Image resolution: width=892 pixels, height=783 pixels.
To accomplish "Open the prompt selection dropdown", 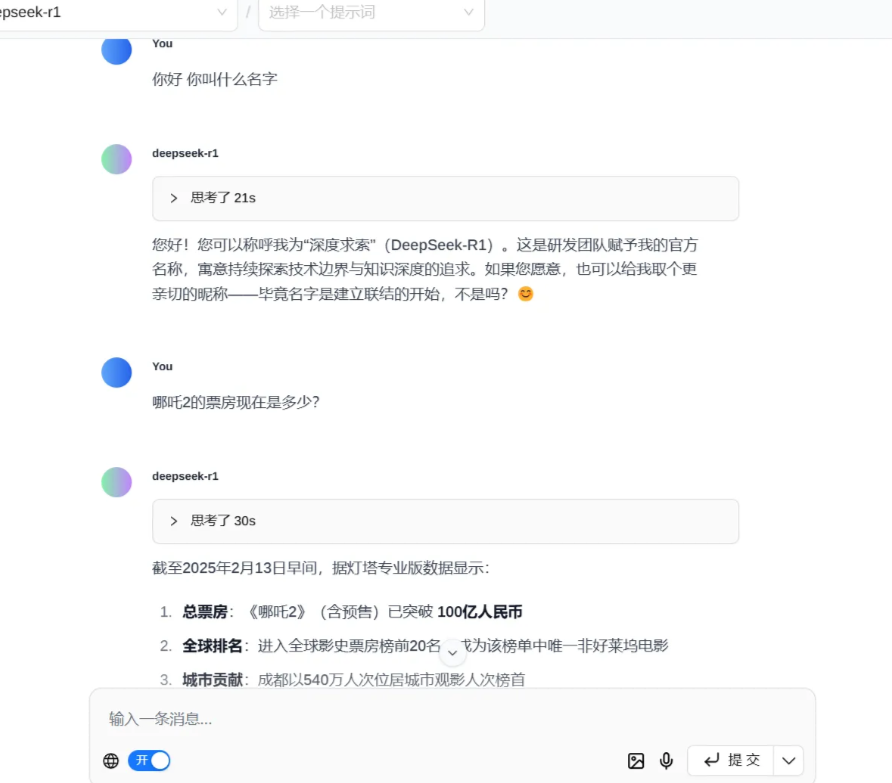I will click(x=371, y=13).
